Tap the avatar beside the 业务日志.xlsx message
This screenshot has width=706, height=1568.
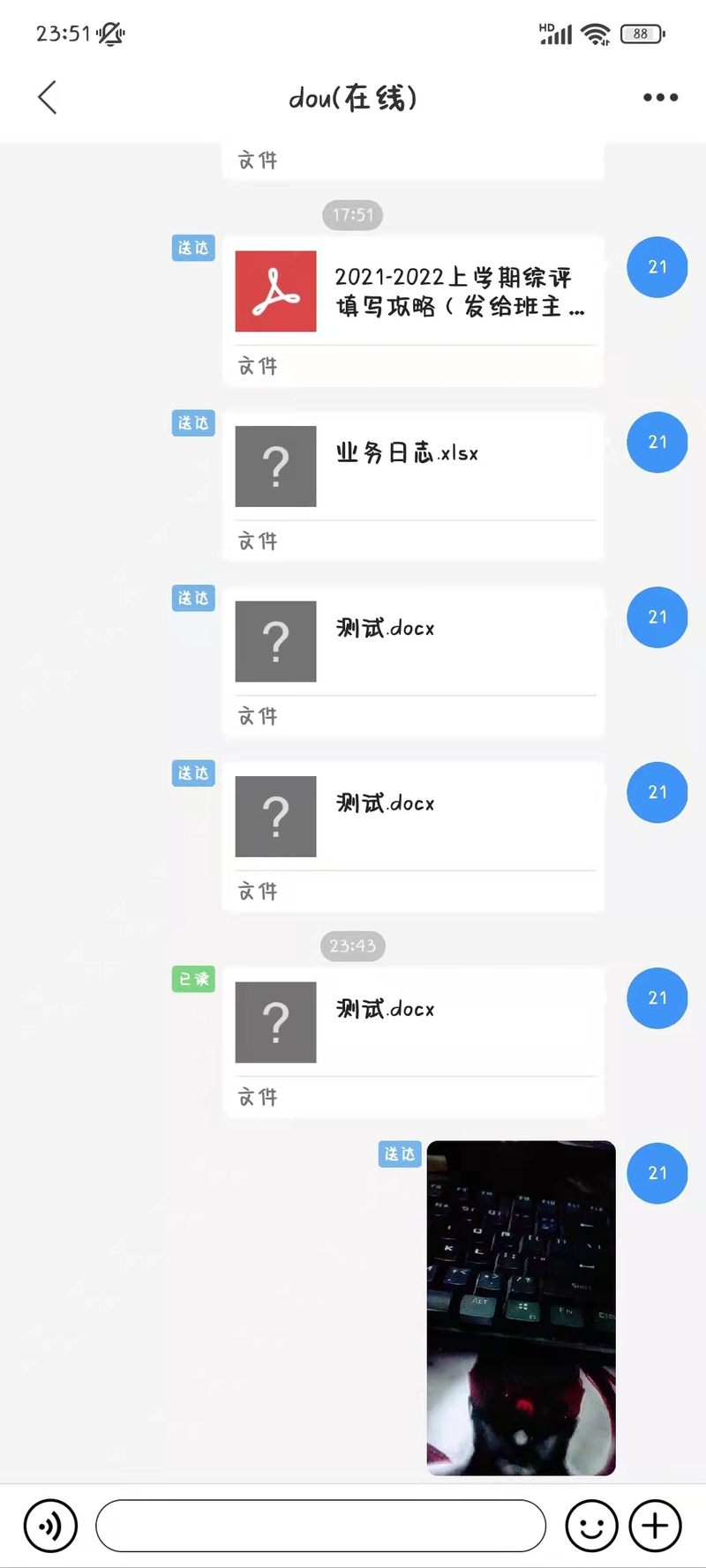pyautogui.click(x=657, y=442)
